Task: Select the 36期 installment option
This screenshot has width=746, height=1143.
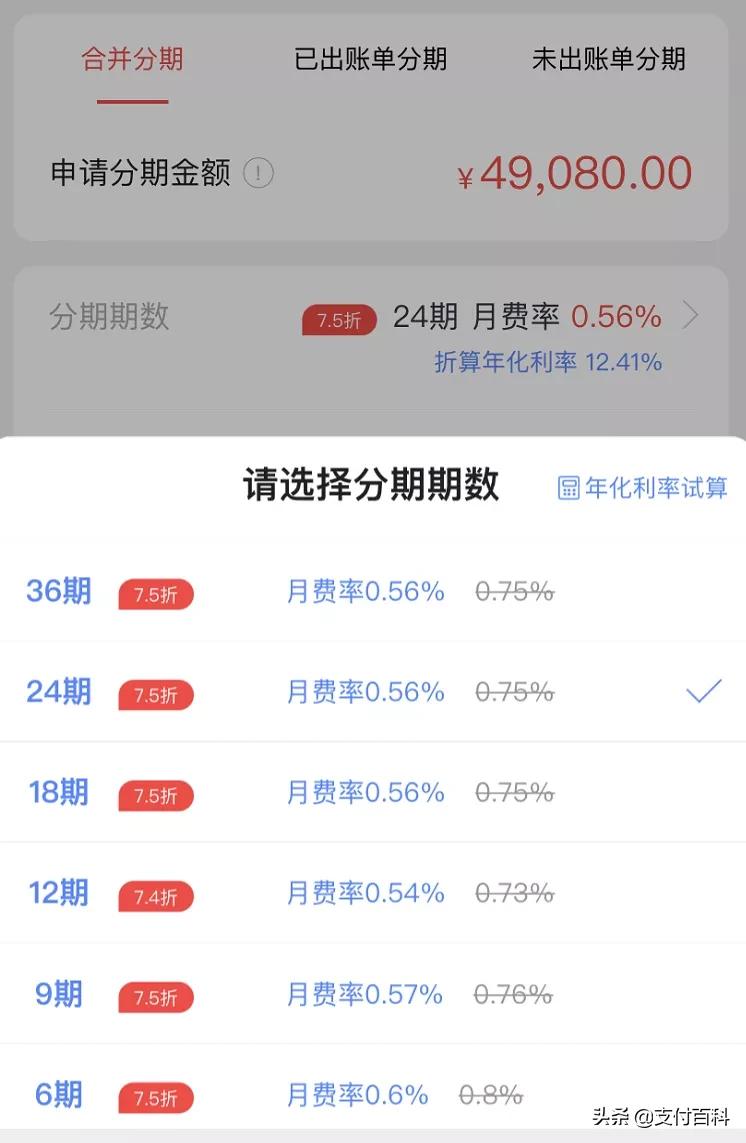Action: click(57, 591)
